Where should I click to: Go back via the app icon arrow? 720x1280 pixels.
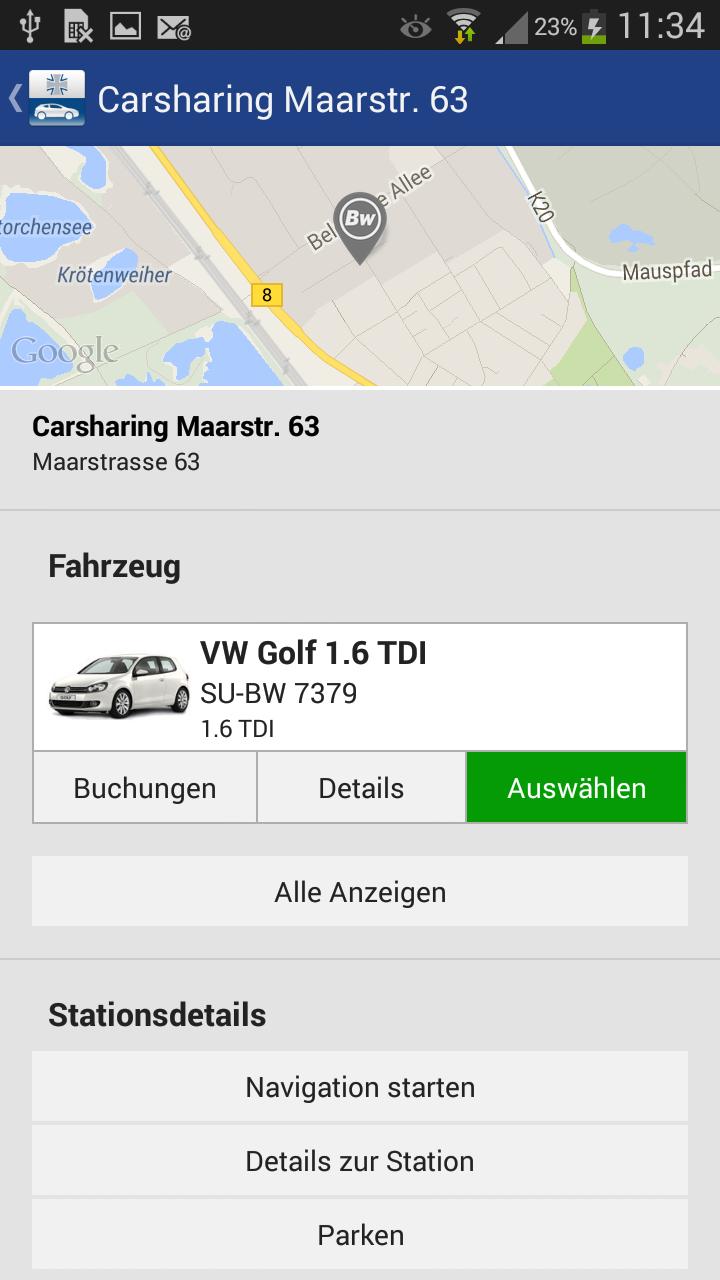point(45,98)
